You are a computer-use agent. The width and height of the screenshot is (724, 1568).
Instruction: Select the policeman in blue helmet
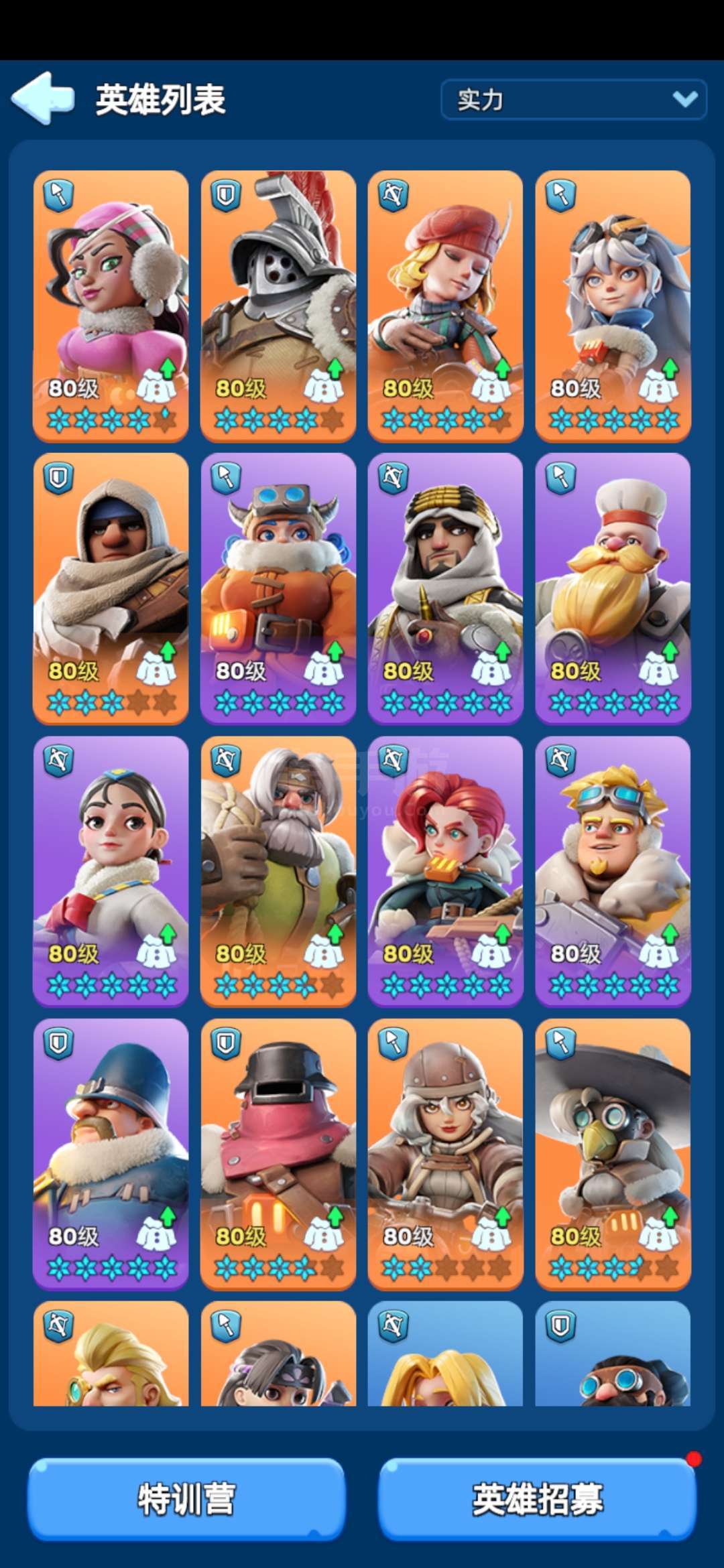point(111,1155)
